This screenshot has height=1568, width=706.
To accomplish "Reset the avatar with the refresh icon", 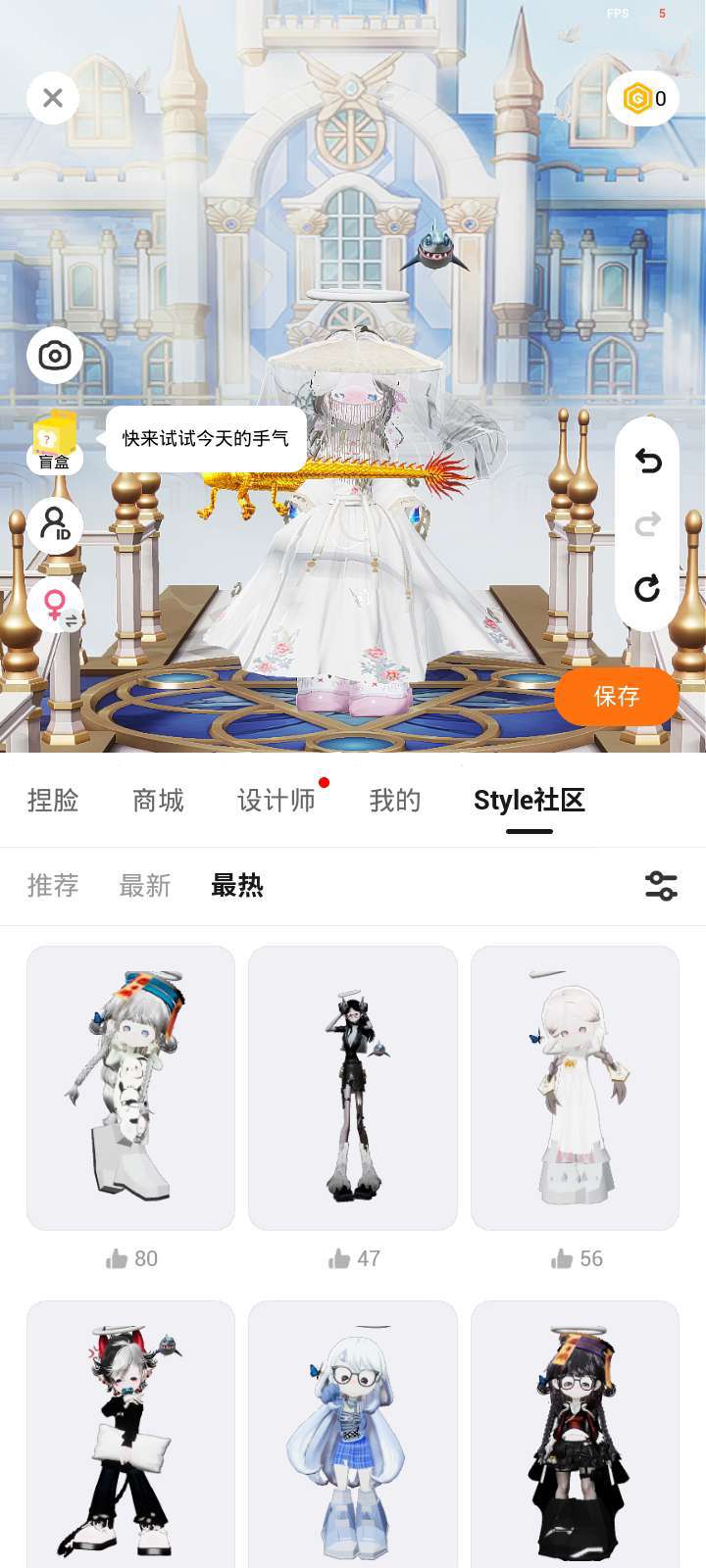I will click(647, 588).
